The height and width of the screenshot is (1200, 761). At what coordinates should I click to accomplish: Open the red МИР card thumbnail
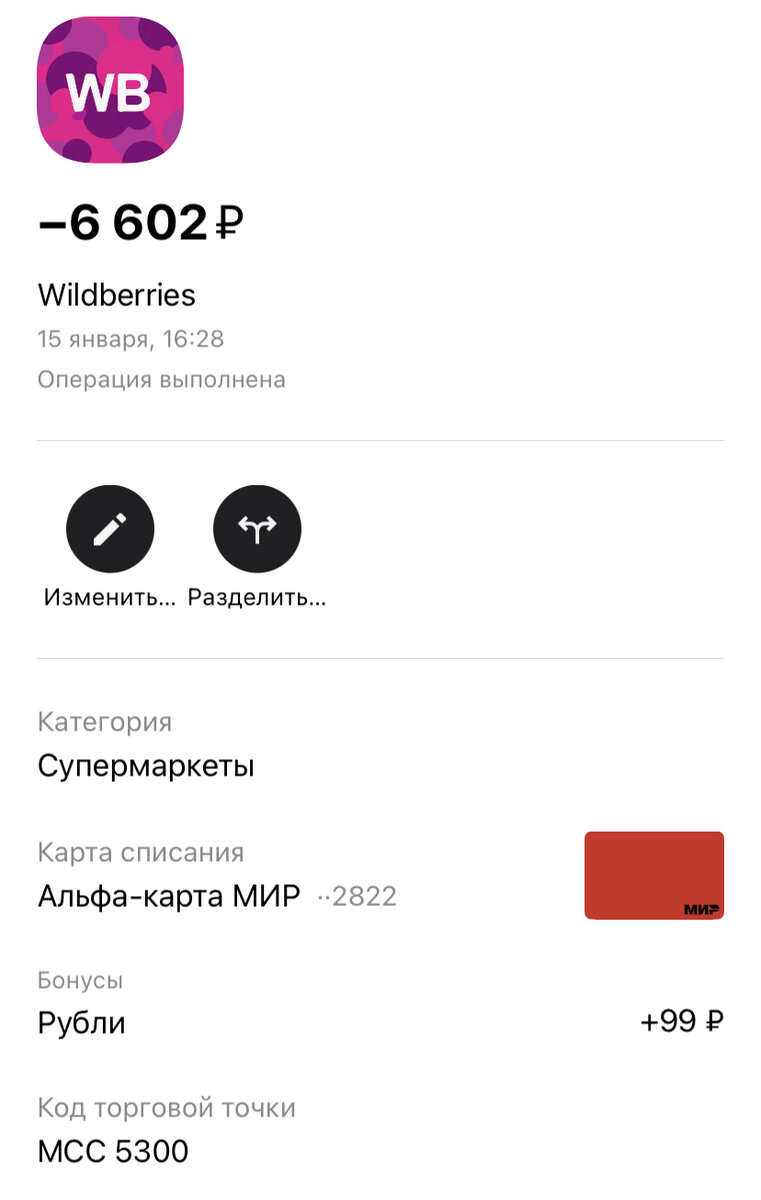point(654,874)
